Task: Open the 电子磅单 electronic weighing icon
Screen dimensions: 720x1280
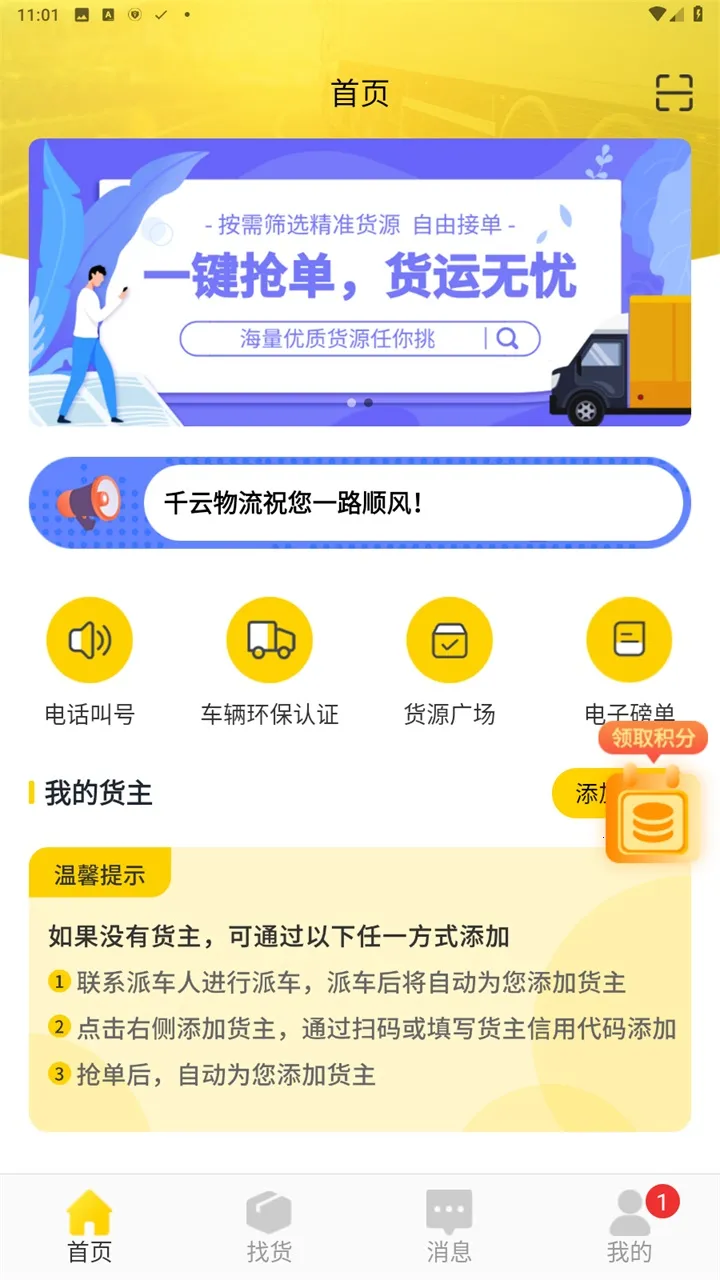Action: 629,640
